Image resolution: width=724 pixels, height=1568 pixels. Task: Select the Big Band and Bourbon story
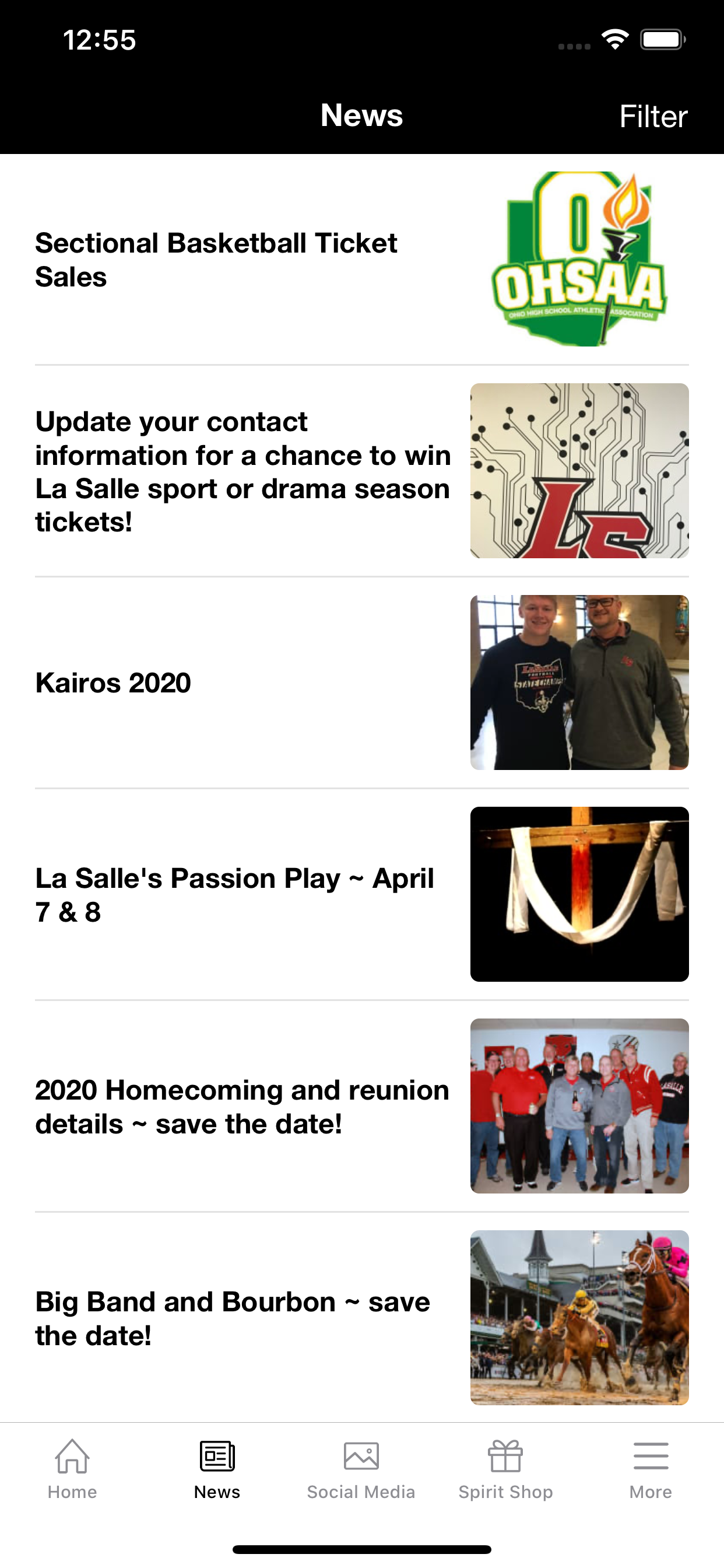pyautogui.click(x=362, y=1318)
